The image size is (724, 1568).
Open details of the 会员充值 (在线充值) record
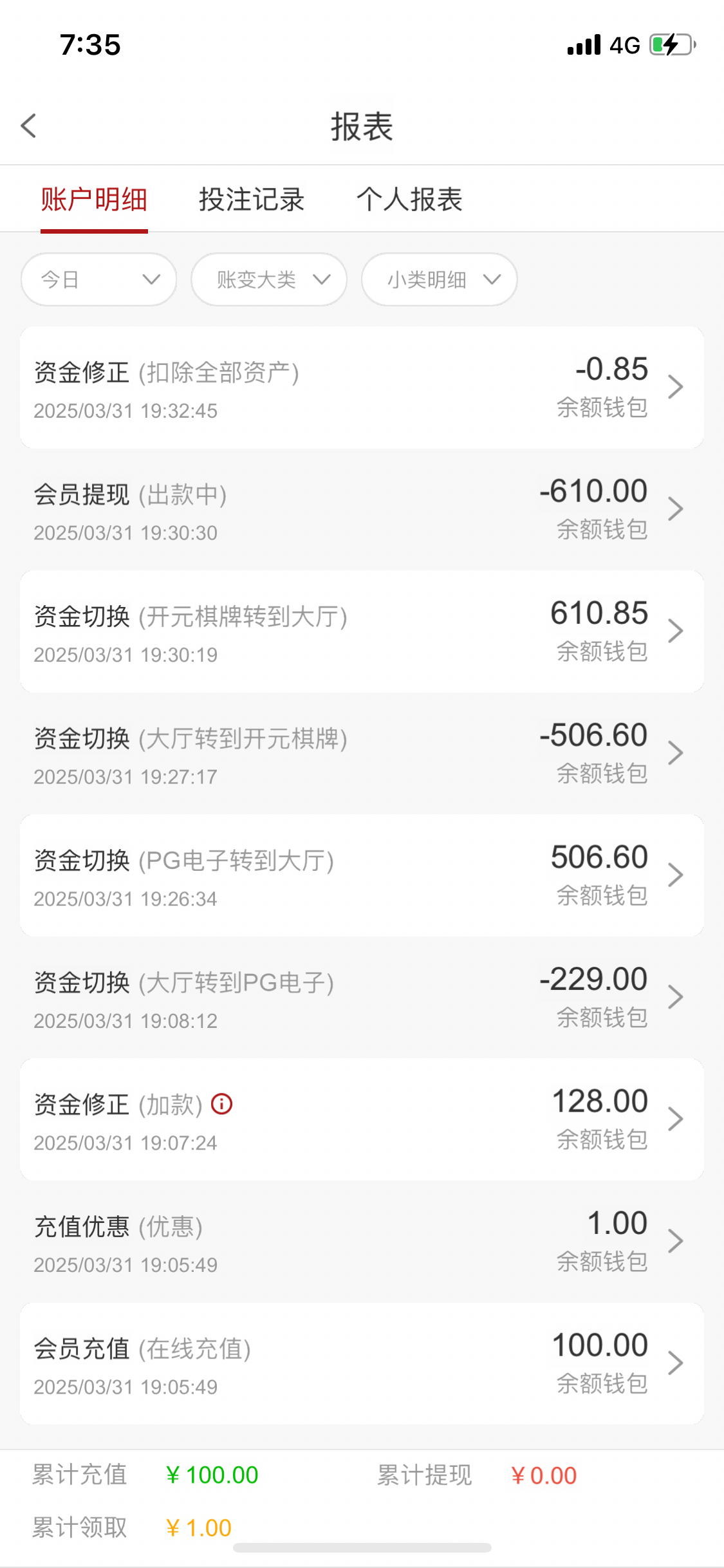676,1362
